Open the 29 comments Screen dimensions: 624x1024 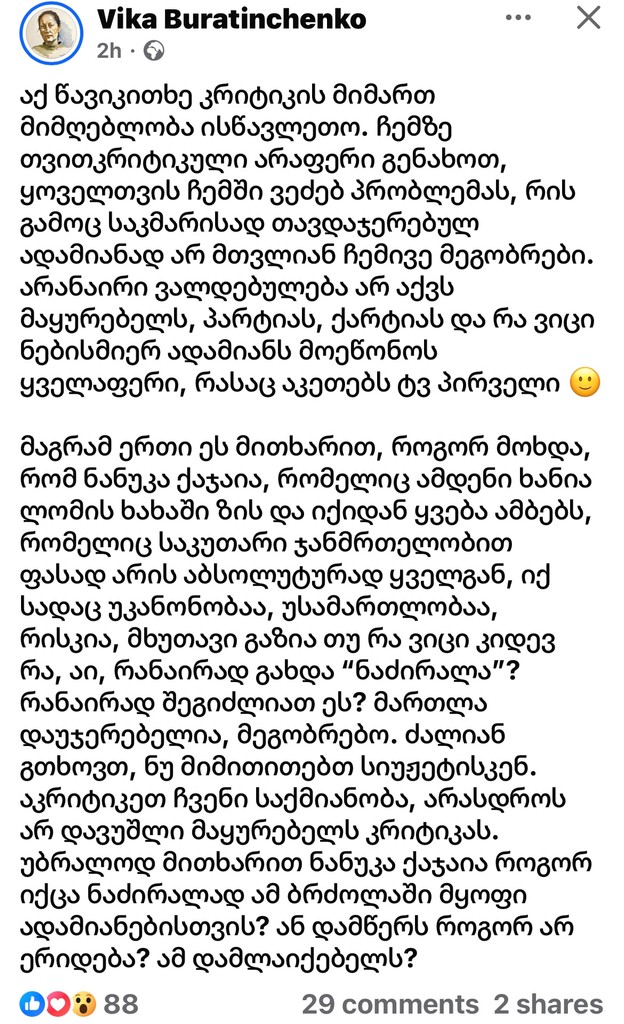390,1004
